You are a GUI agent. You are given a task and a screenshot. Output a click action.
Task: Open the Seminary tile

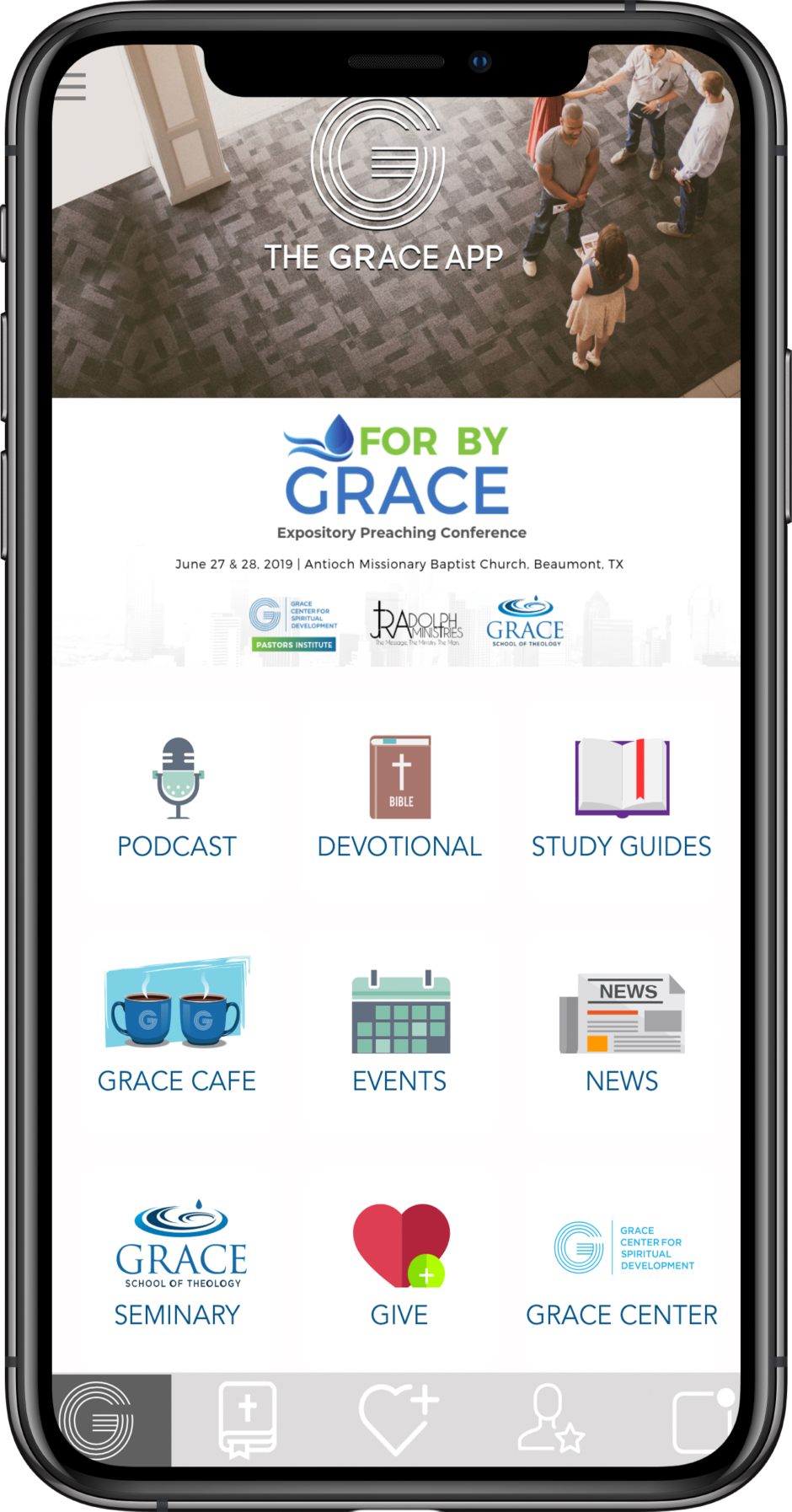click(x=177, y=1262)
